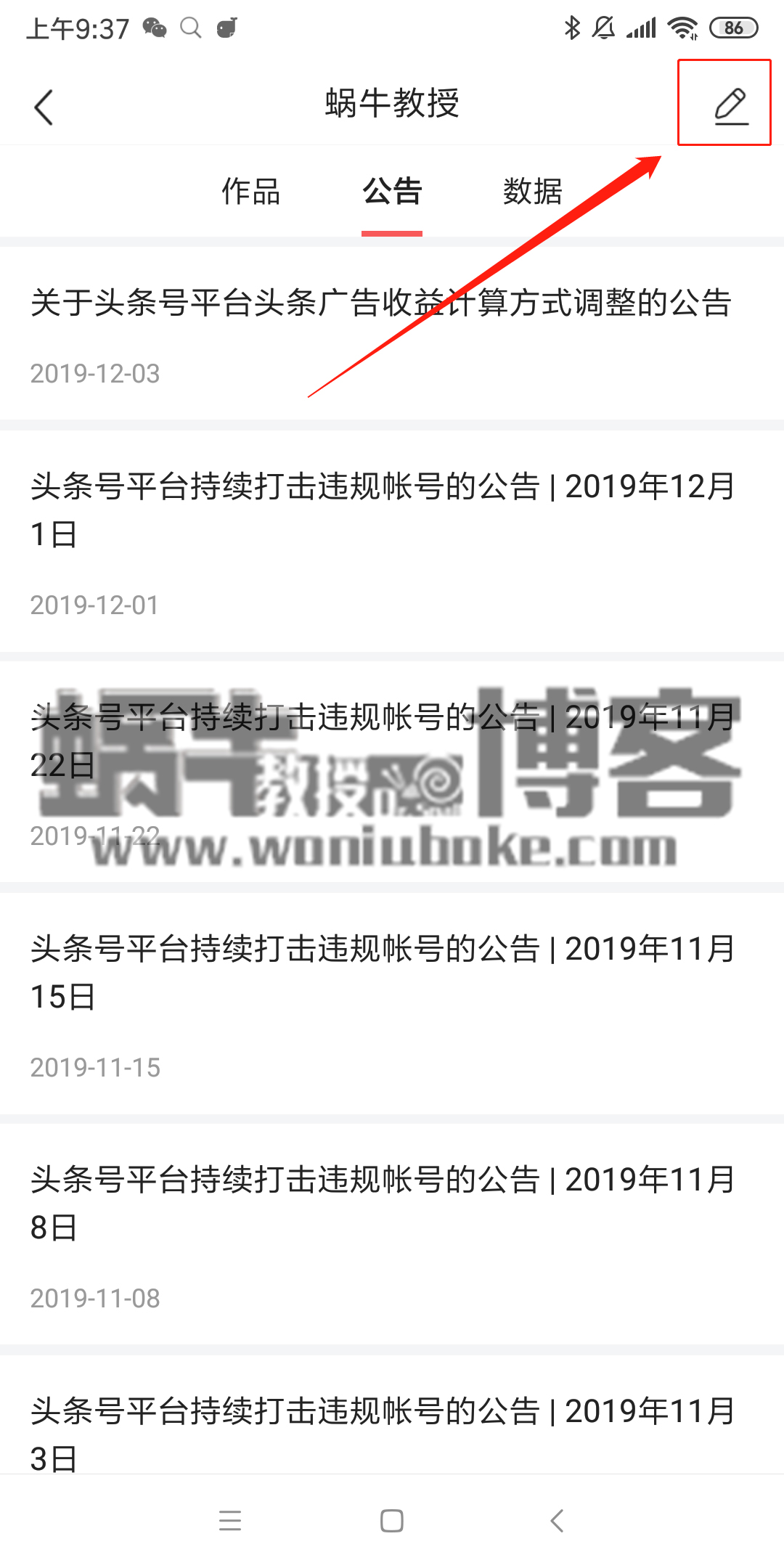Open recent apps from navigation bar

[230, 1521]
